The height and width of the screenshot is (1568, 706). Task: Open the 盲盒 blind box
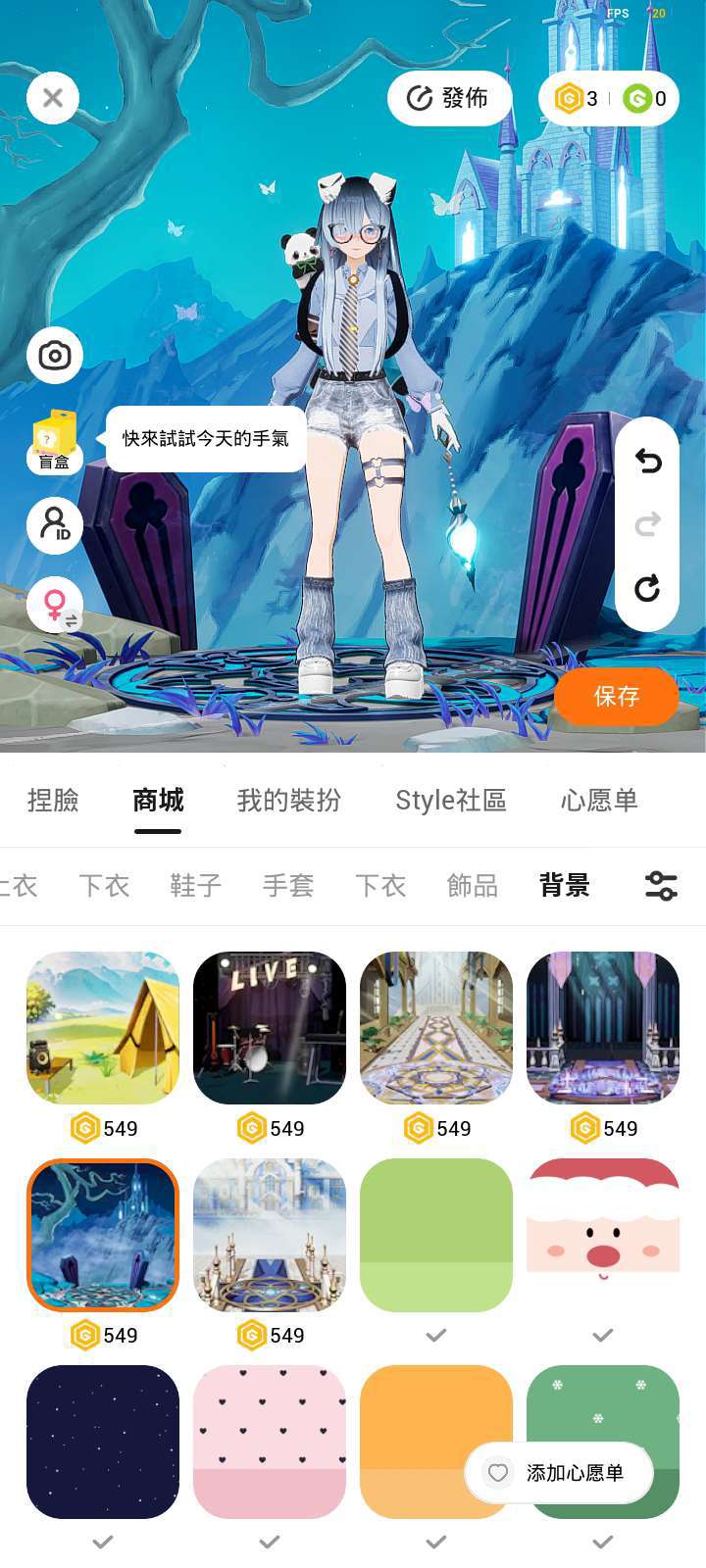click(x=55, y=441)
